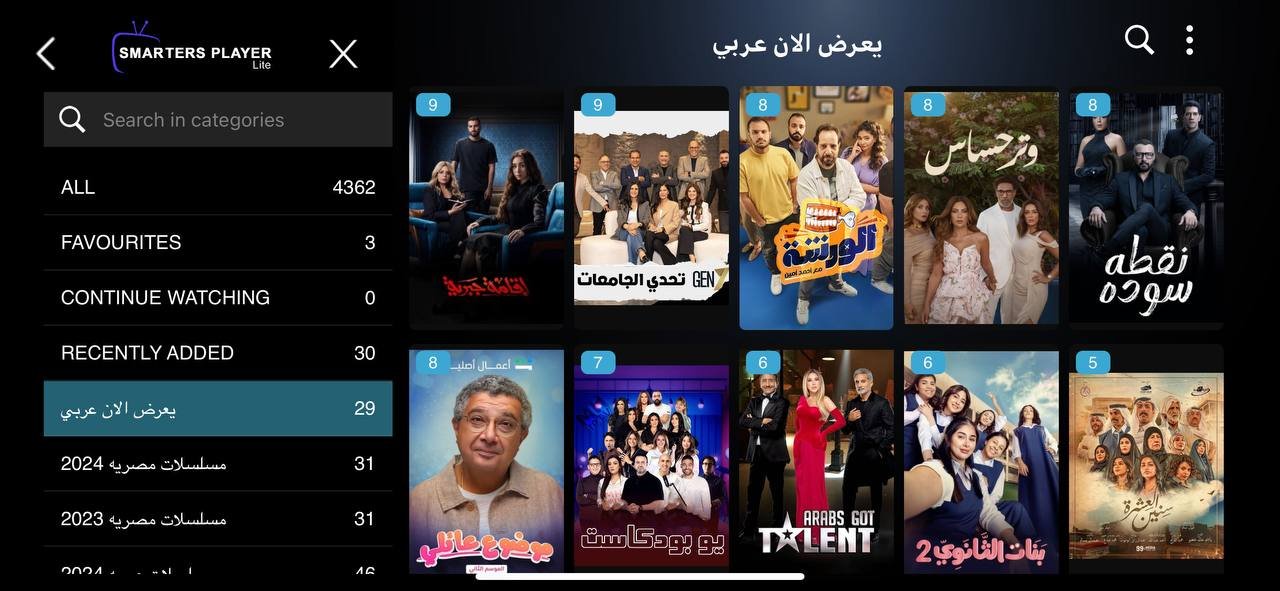The width and height of the screenshot is (1280, 591).
Task: Open the بنات الثانوي 2 poster
Action: [981, 460]
